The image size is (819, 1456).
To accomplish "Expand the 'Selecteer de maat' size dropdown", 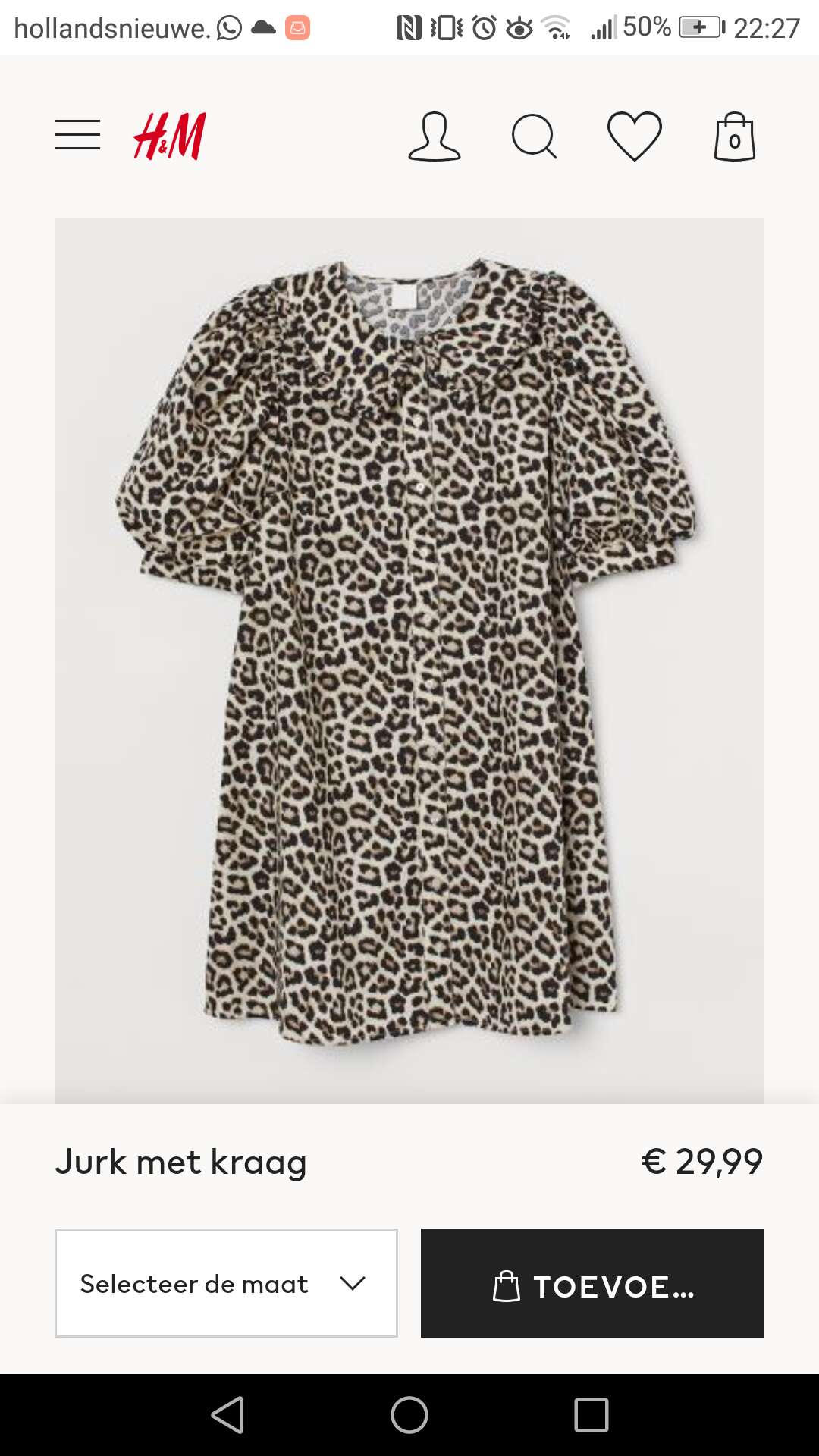I will [x=226, y=1283].
